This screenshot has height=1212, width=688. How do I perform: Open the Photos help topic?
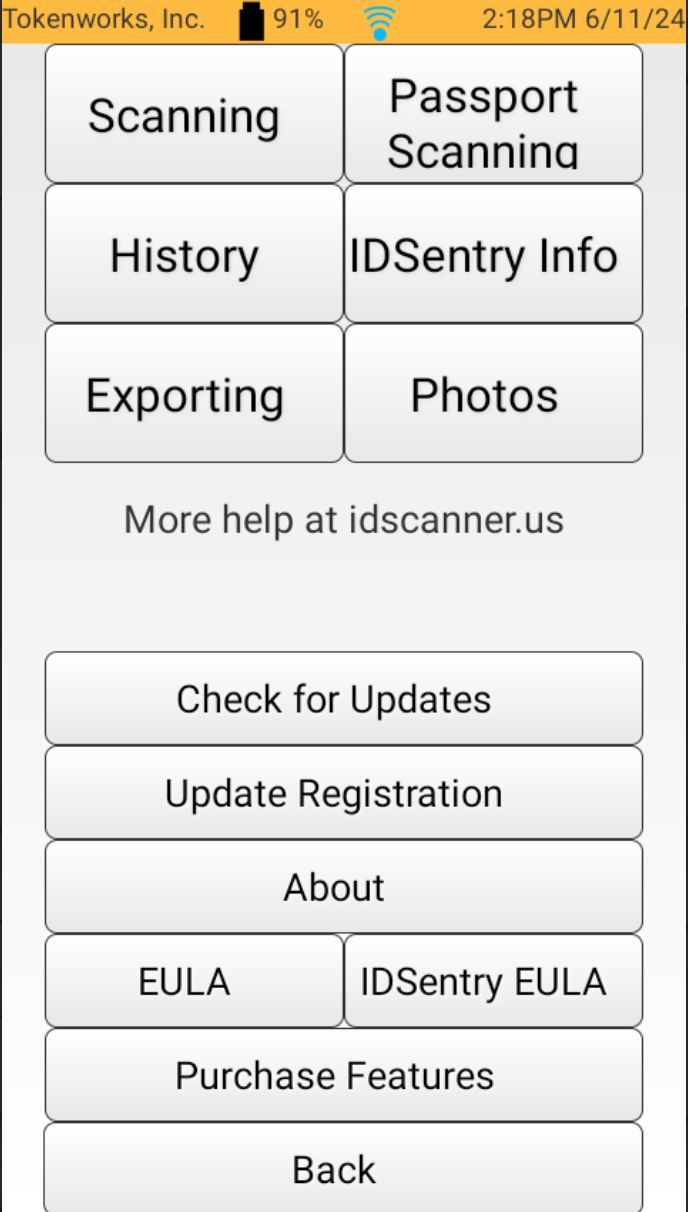(x=493, y=394)
